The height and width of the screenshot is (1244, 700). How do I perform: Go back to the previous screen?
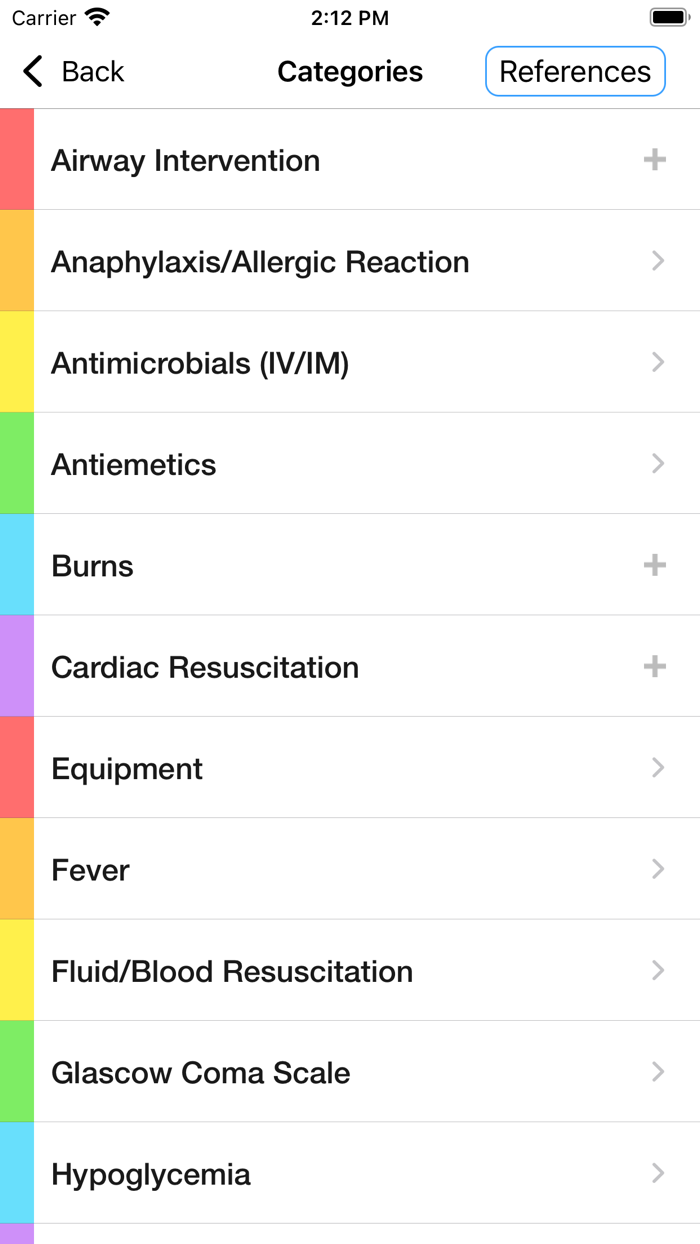coord(73,72)
